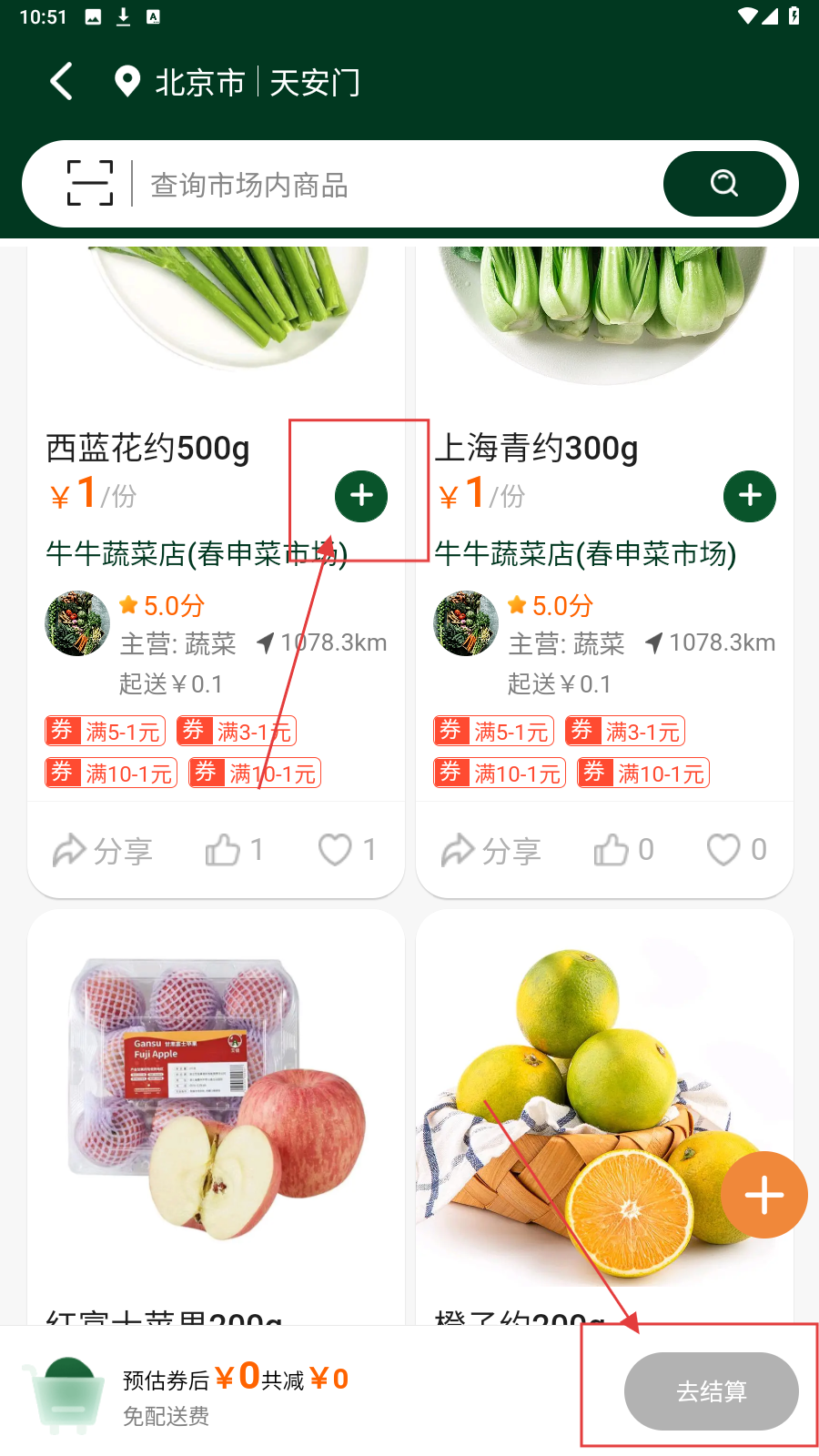Viewport: 819px width, 1456px height.
Task: Change the 北京市 天安门 delivery location
Action: pyautogui.click(x=238, y=83)
